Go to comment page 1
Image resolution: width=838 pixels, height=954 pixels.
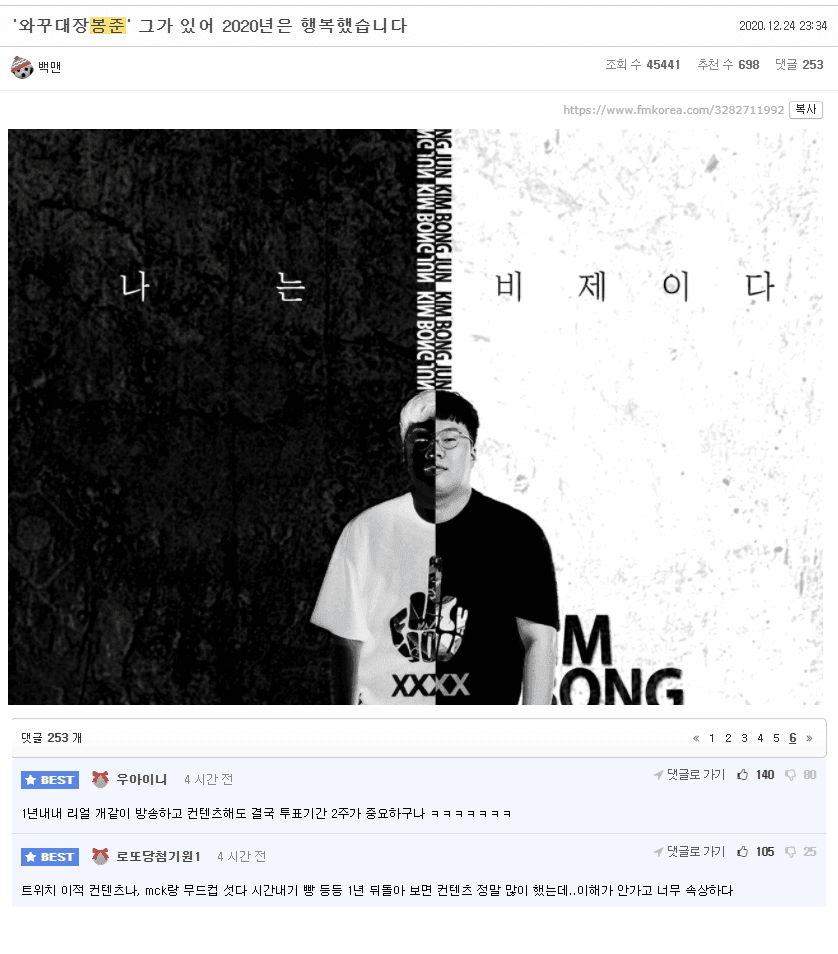tap(712, 738)
